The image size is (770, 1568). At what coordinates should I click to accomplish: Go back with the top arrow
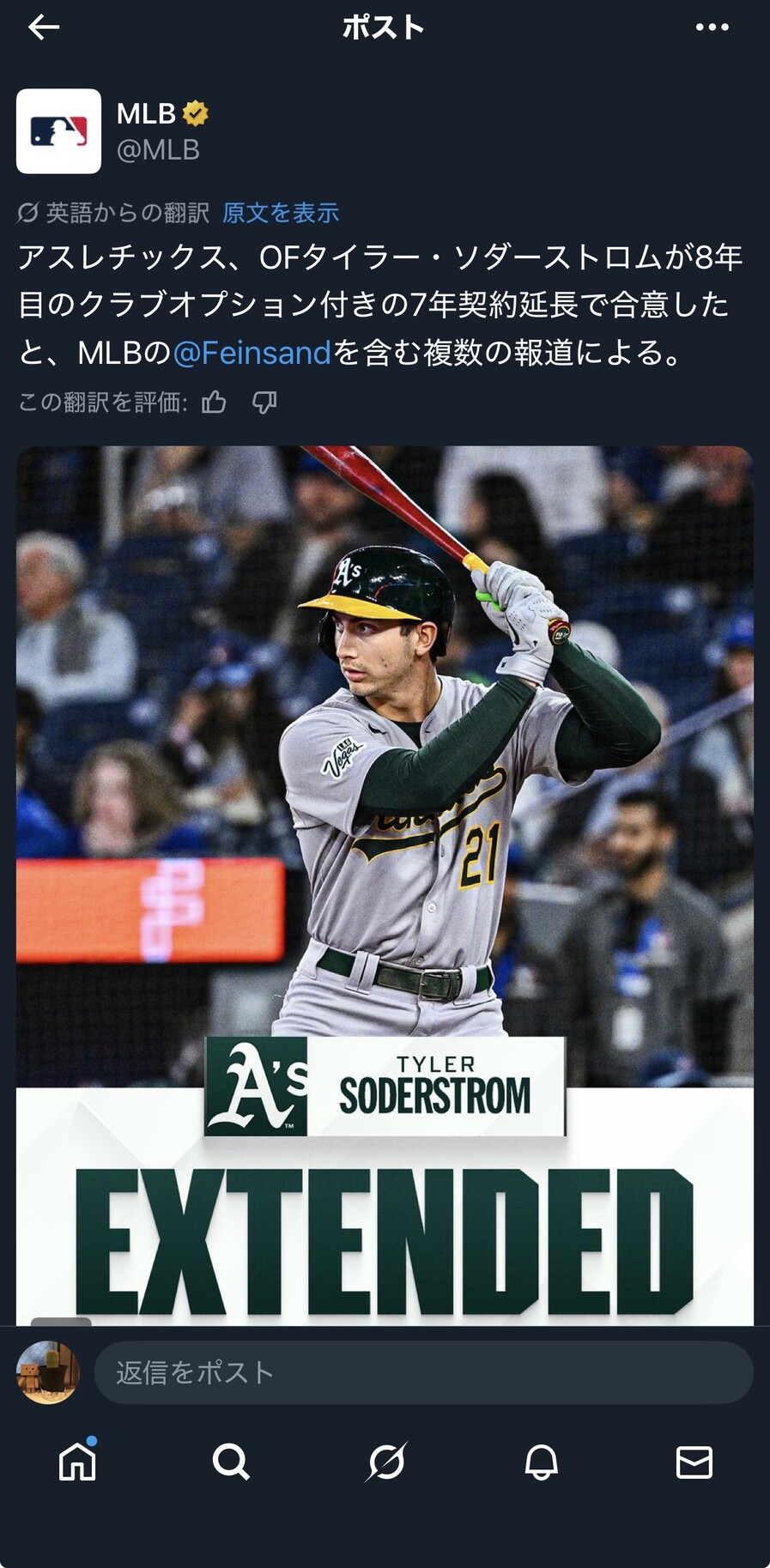tap(44, 28)
